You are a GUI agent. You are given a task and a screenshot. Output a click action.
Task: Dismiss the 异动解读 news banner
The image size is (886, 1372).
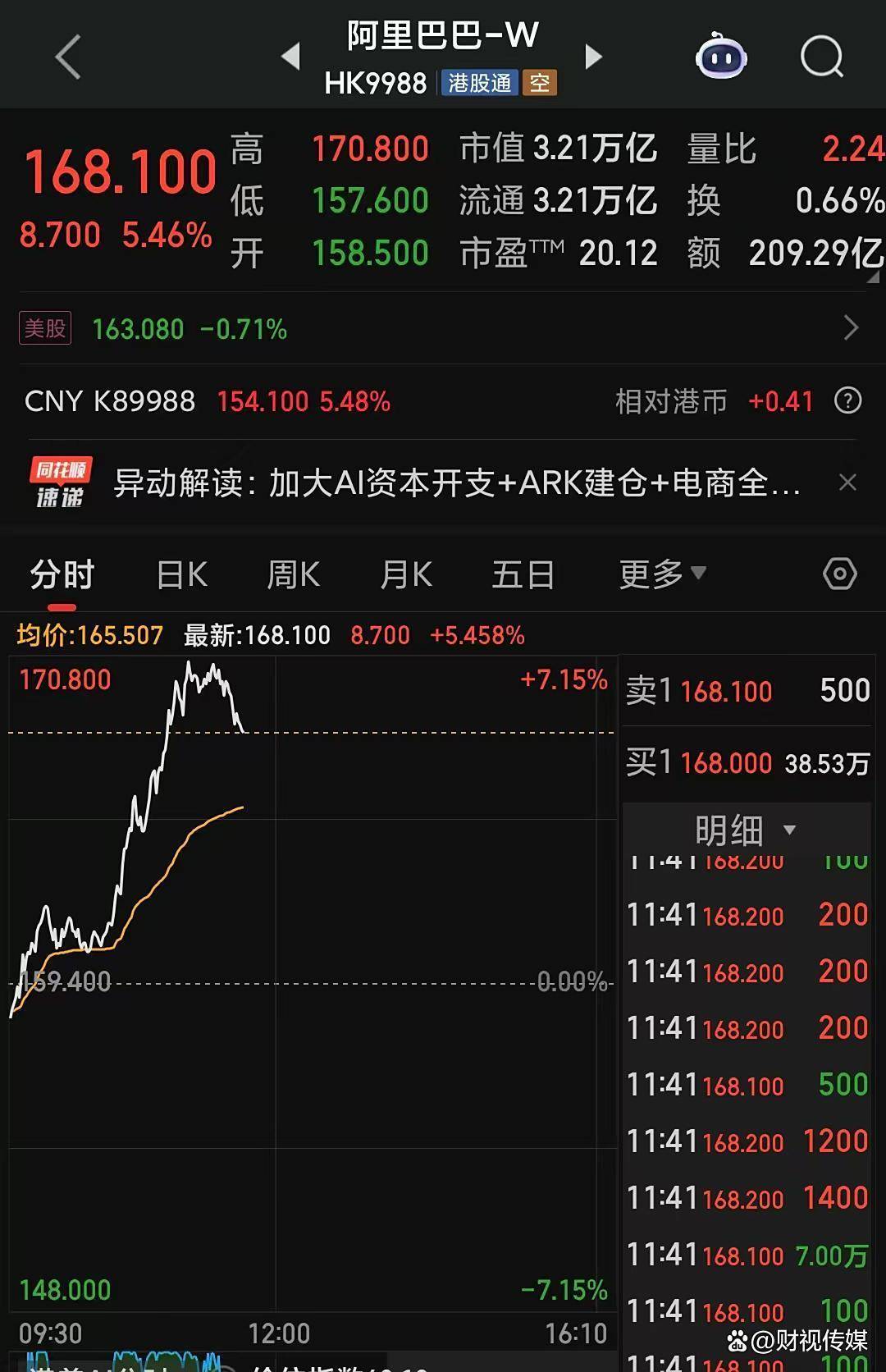coord(849,482)
